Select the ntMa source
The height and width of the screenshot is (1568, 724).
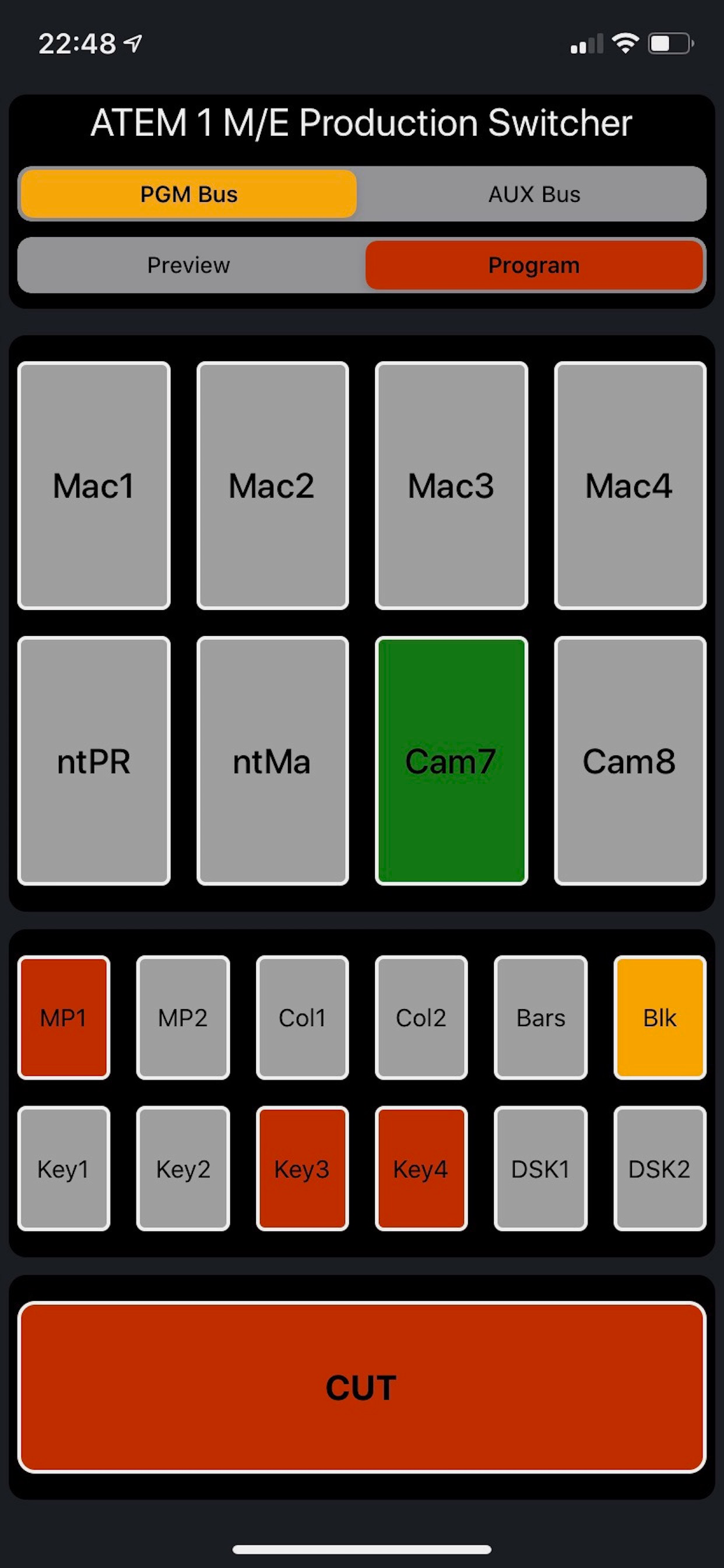(x=273, y=761)
